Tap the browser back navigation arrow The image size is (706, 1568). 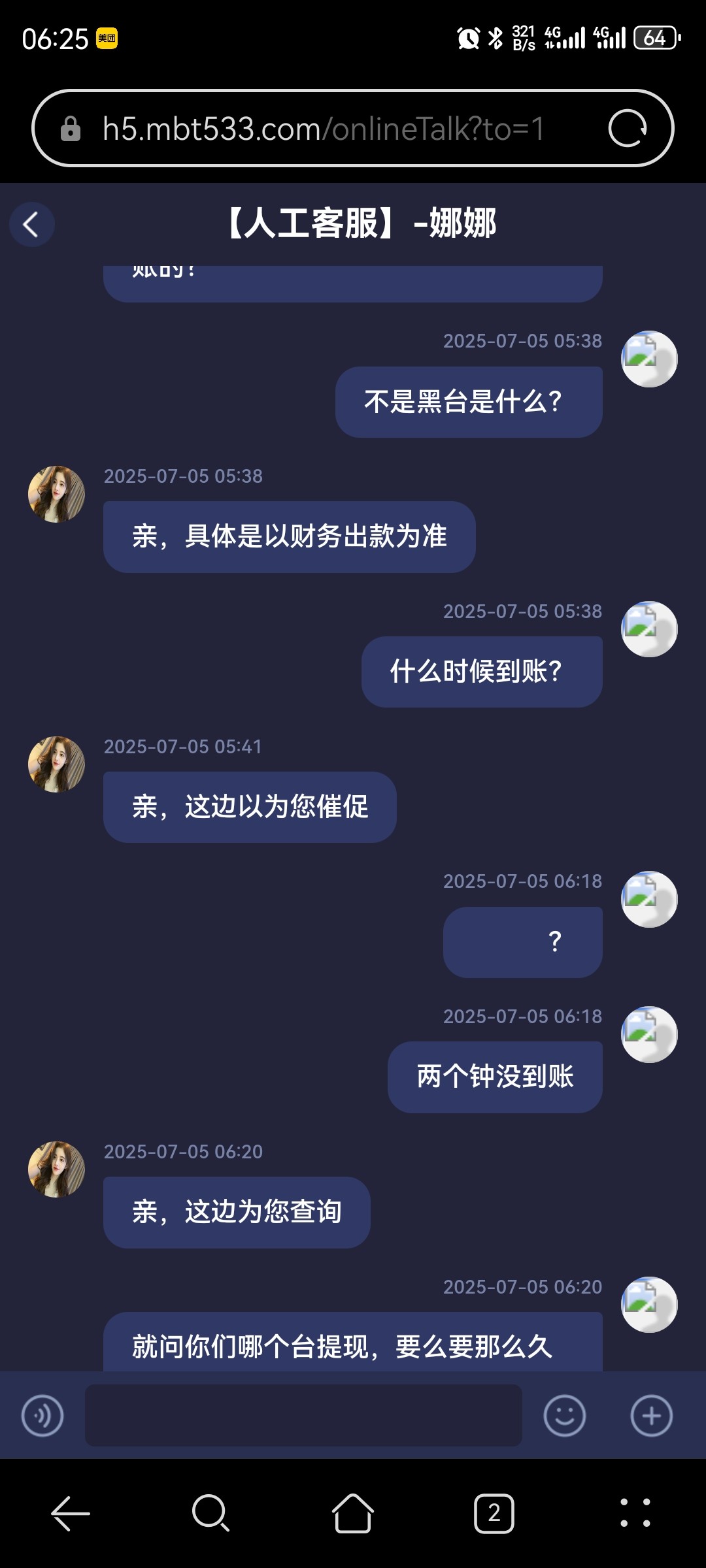[x=71, y=1518]
